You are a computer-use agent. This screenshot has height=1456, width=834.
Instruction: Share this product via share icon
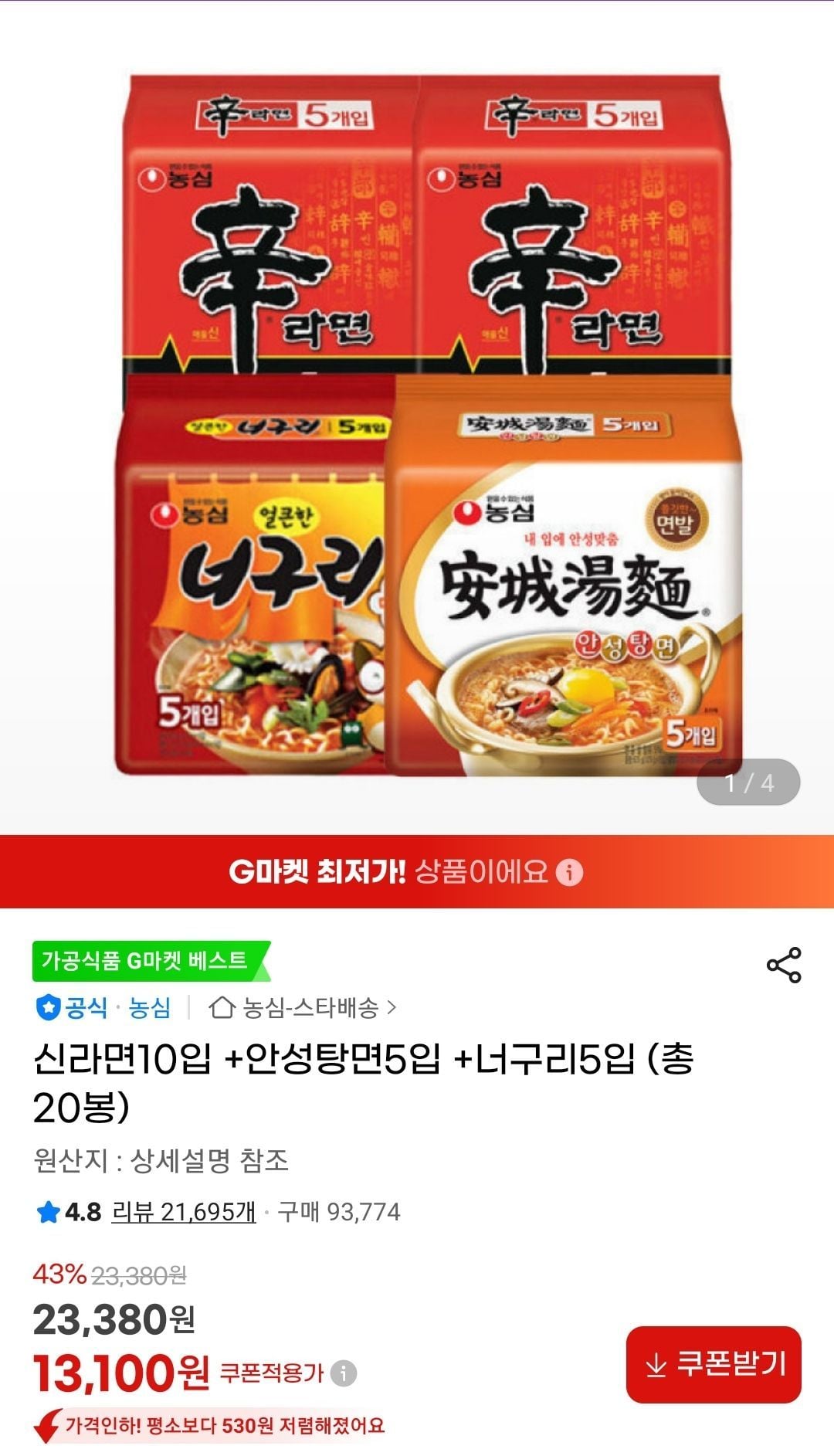click(784, 966)
